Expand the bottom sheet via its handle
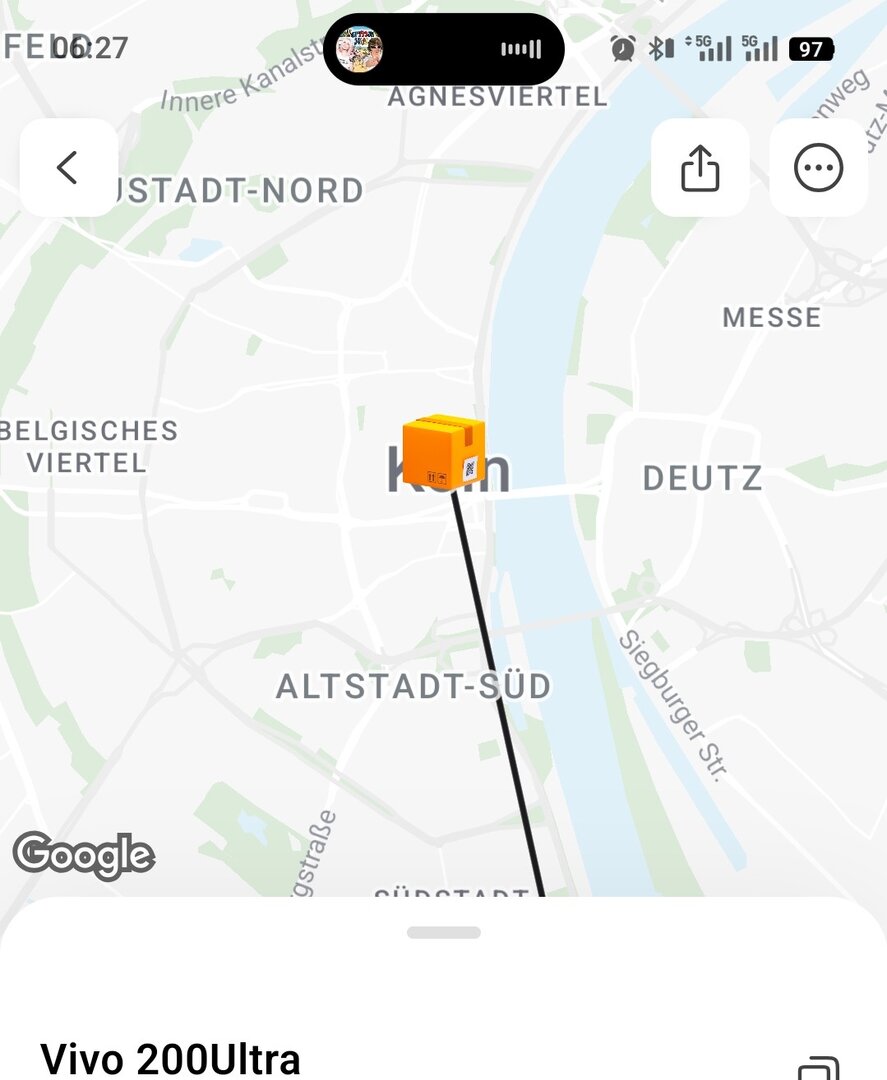Image resolution: width=887 pixels, height=1080 pixels. [x=443, y=932]
